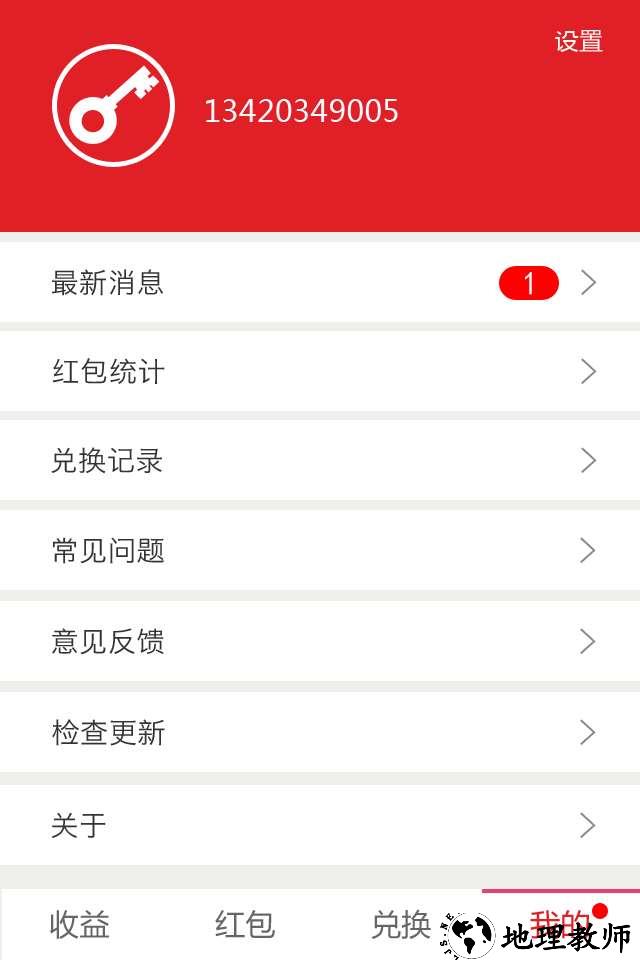This screenshot has width=640, height=960.
Task: View 红包统计 statistics
Action: tap(320, 372)
